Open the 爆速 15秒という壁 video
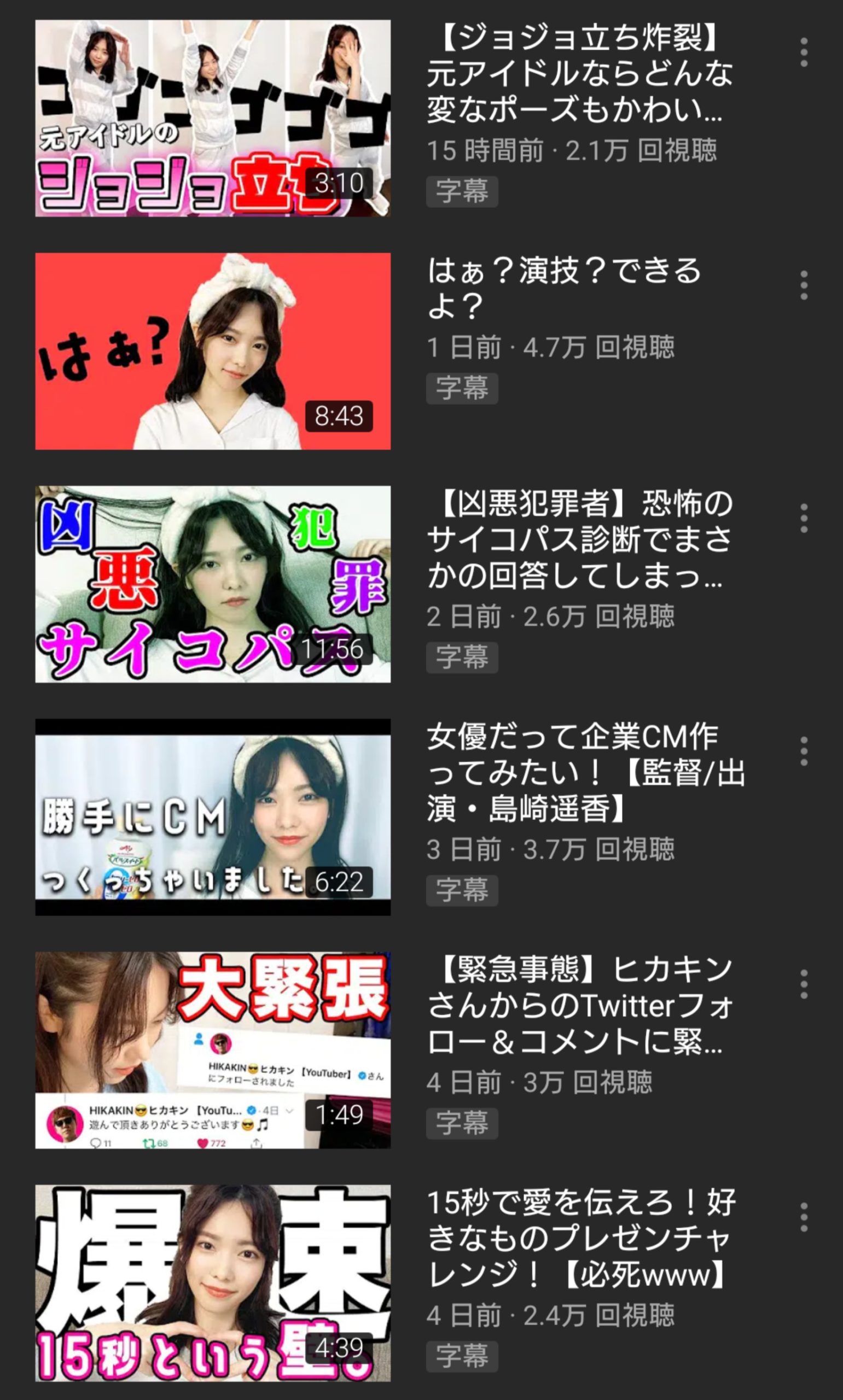Image resolution: width=843 pixels, height=1400 pixels. click(x=212, y=1282)
